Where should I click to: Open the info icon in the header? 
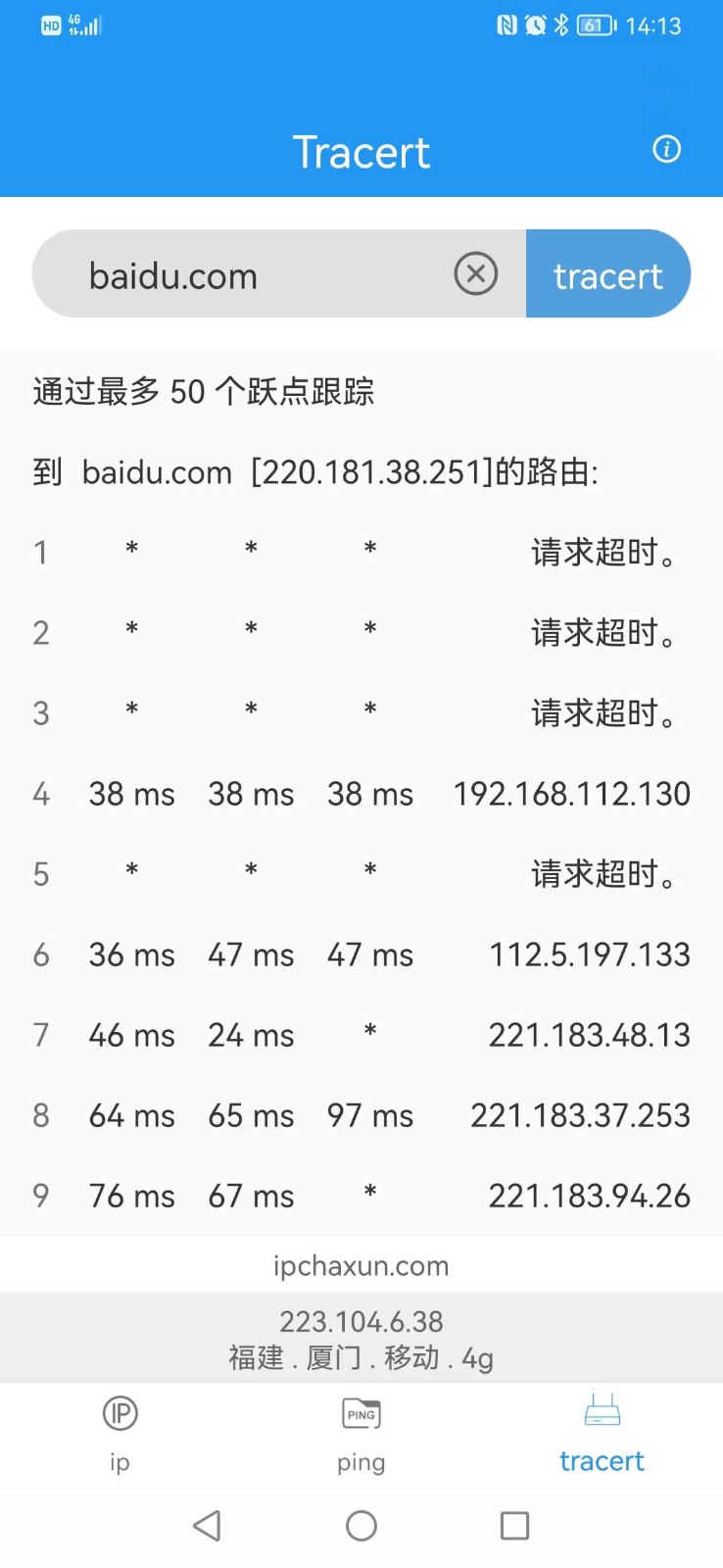(667, 149)
